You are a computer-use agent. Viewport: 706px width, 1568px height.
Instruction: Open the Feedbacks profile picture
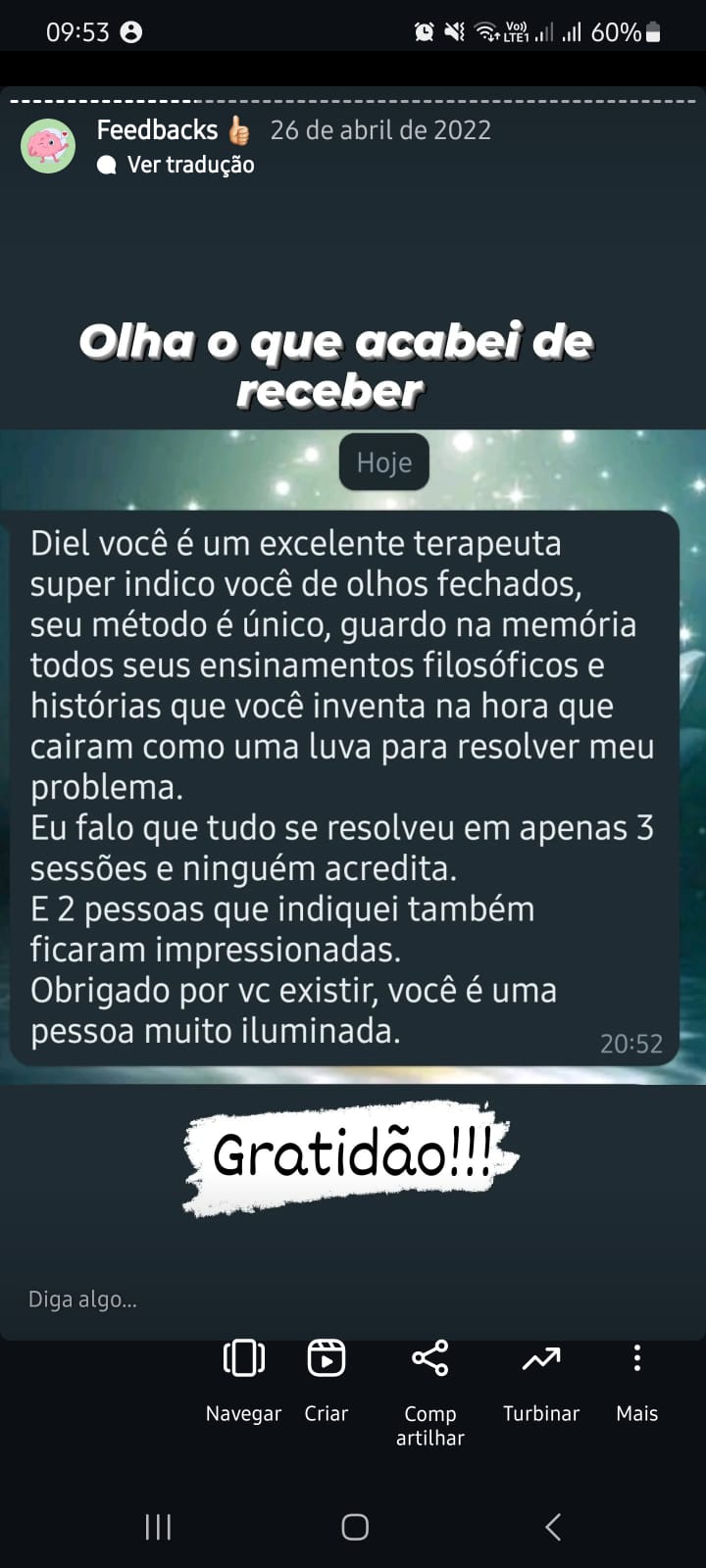click(x=48, y=146)
